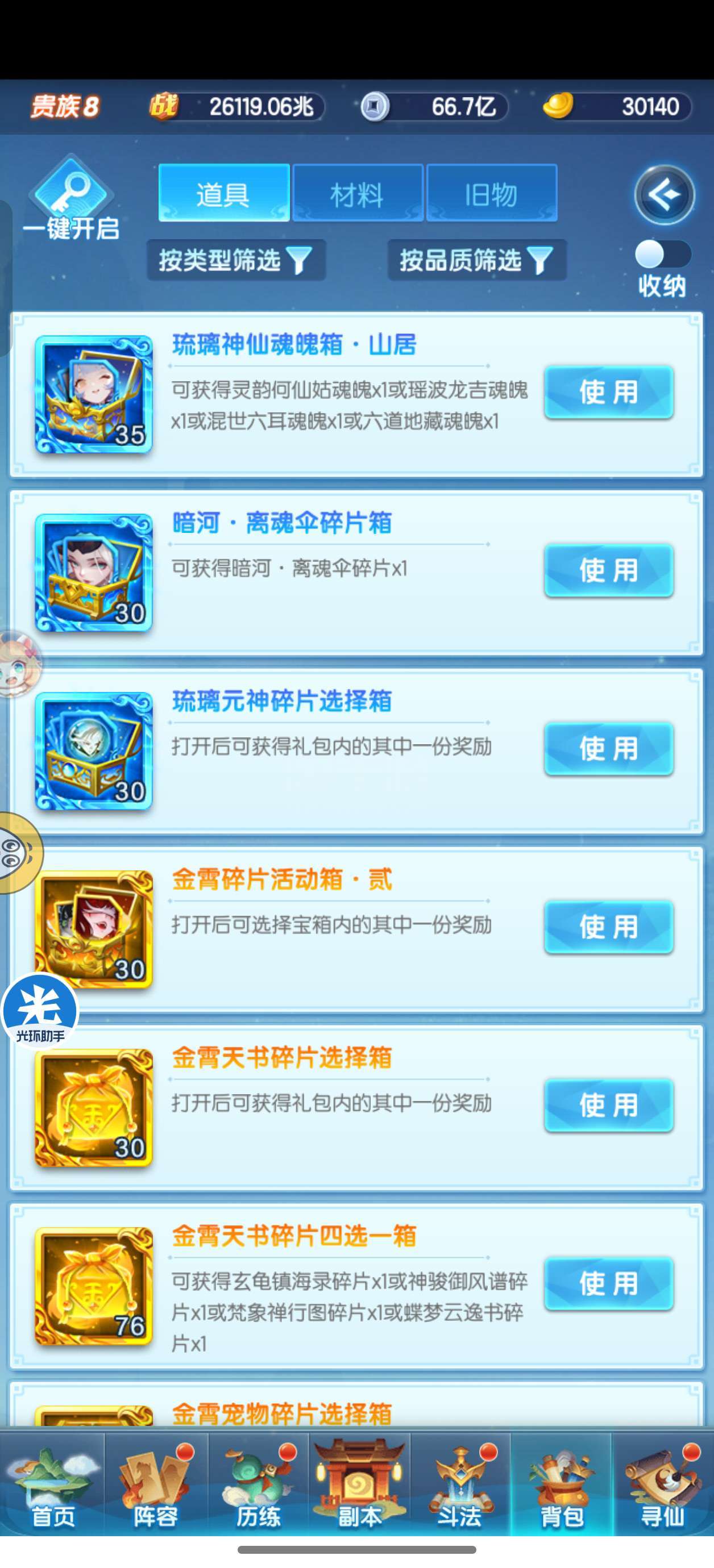Go back with the round arrow icon
Image resolution: width=714 pixels, height=1568 pixels.
pyautogui.click(x=664, y=195)
